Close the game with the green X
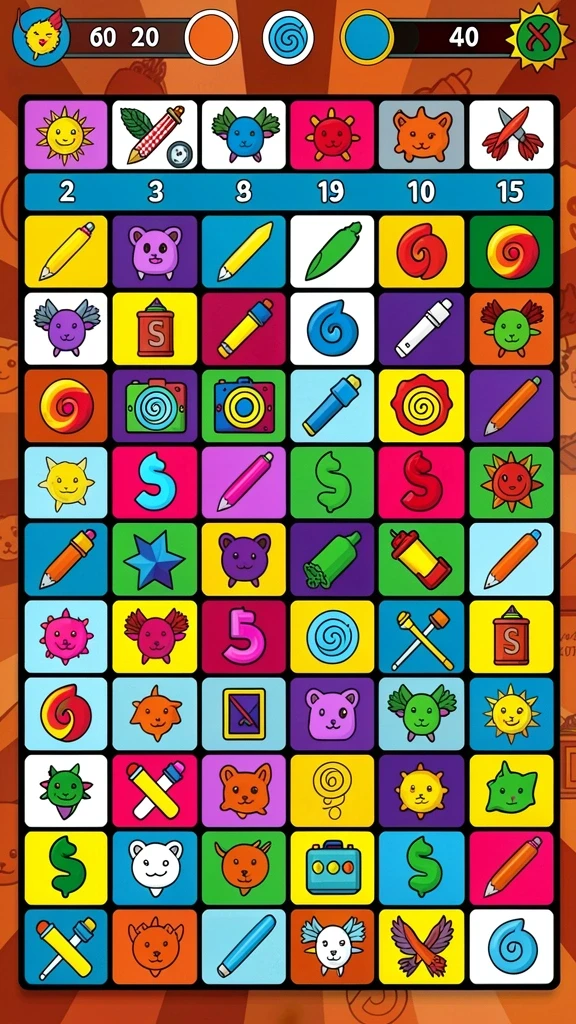Image resolution: width=576 pixels, height=1024 pixels. [539, 37]
